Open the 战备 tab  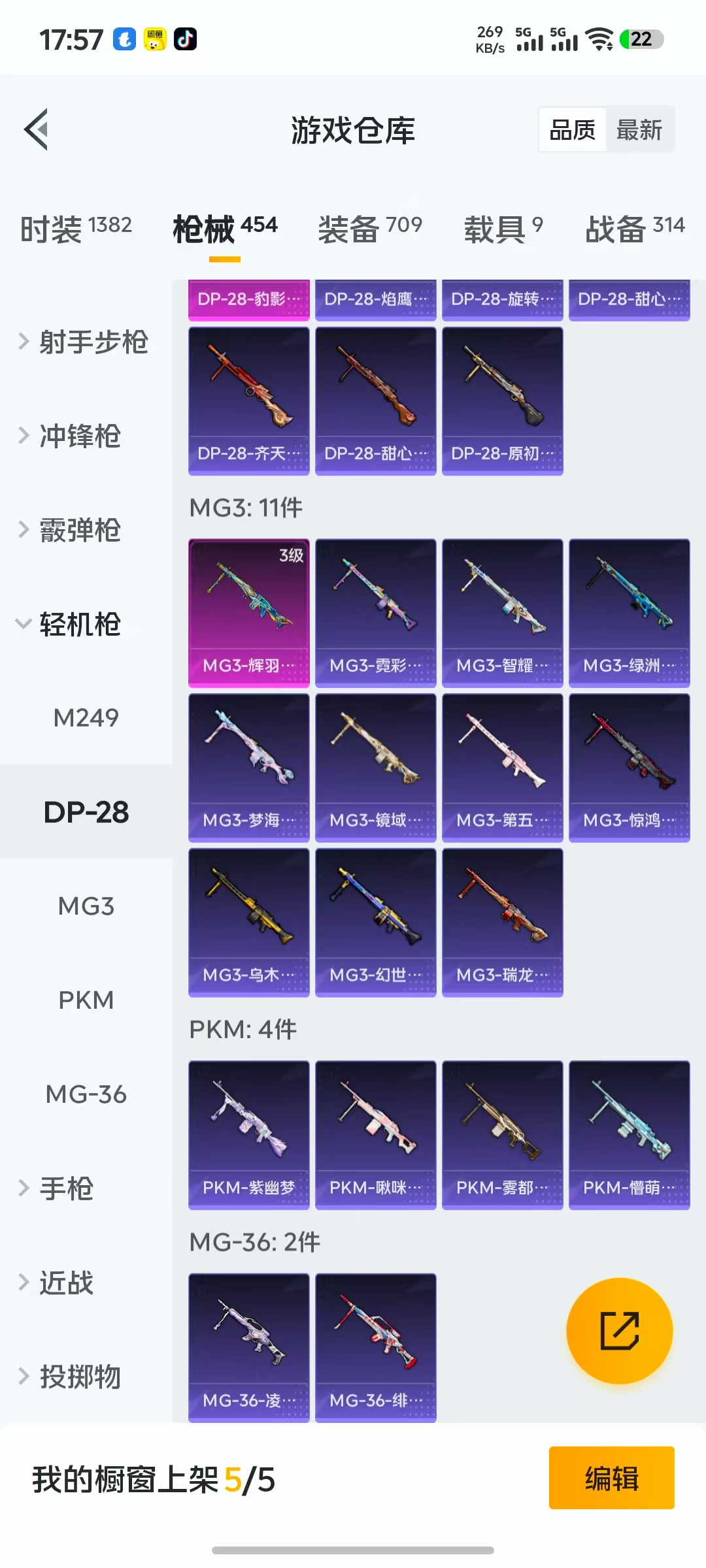pyautogui.click(x=635, y=229)
